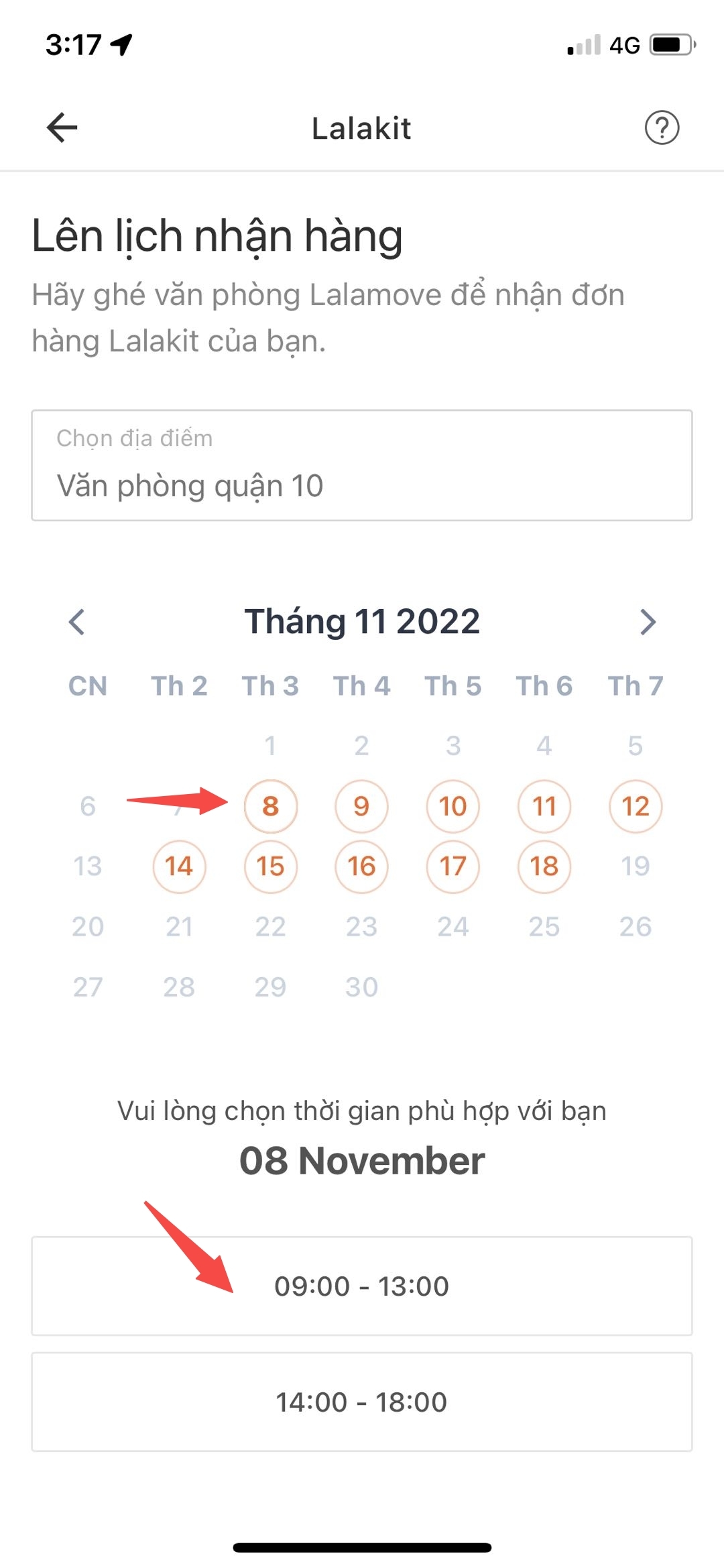The height and width of the screenshot is (1568, 724).
Task: Go back from the Lalakit screen
Action: pyautogui.click(x=62, y=127)
